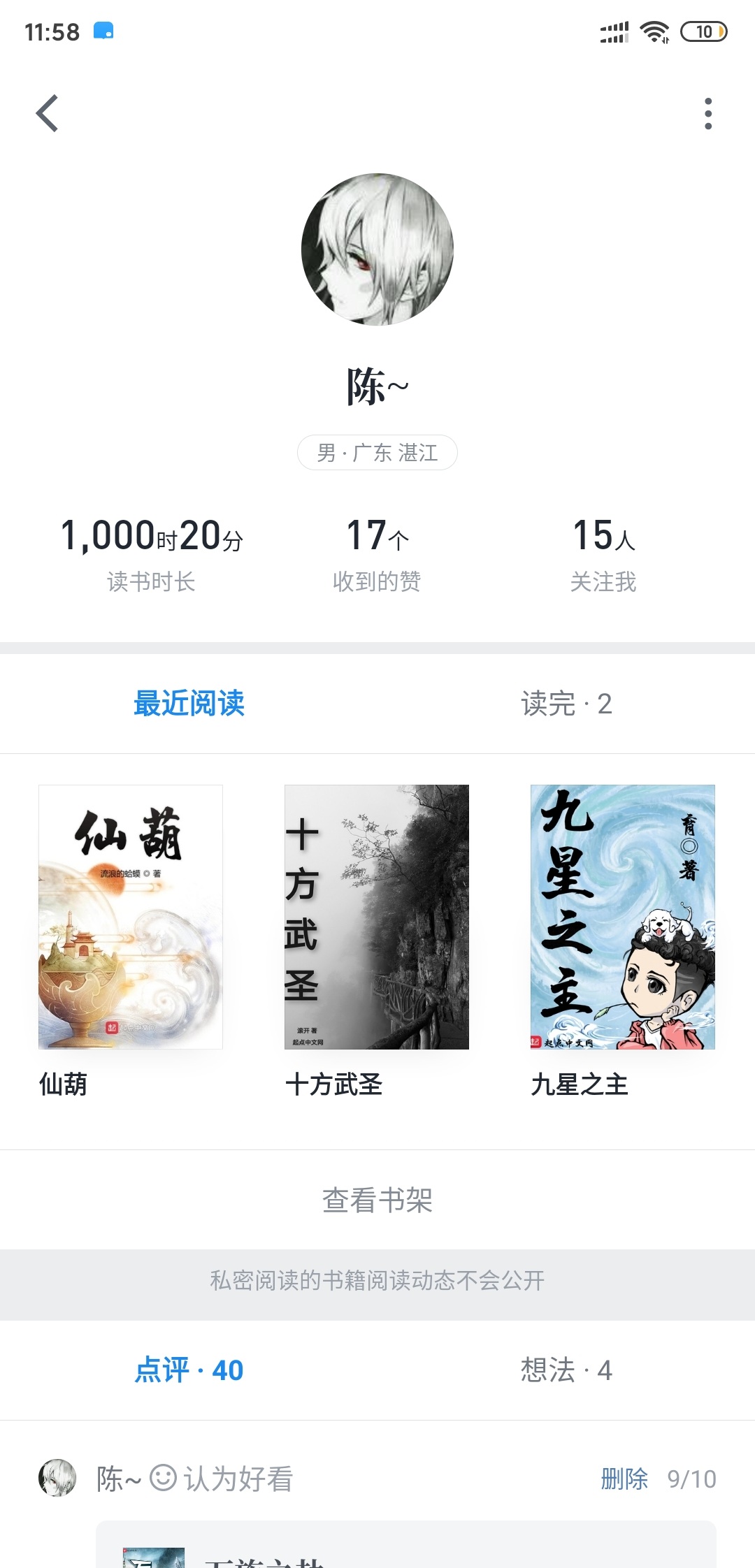Open the book 十方武圣
Image resolution: width=755 pixels, height=1568 pixels.
pyautogui.click(x=377, y=917)
